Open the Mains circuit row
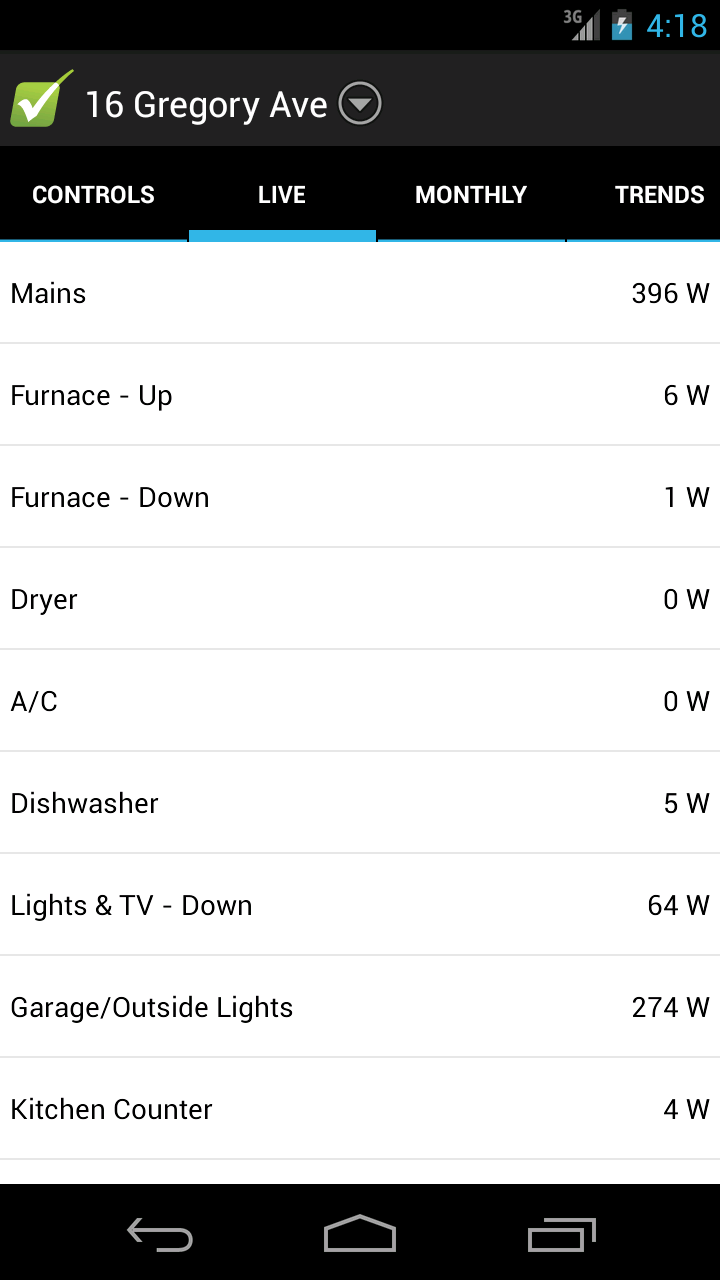720x1280 pixels. pos(360,294)
